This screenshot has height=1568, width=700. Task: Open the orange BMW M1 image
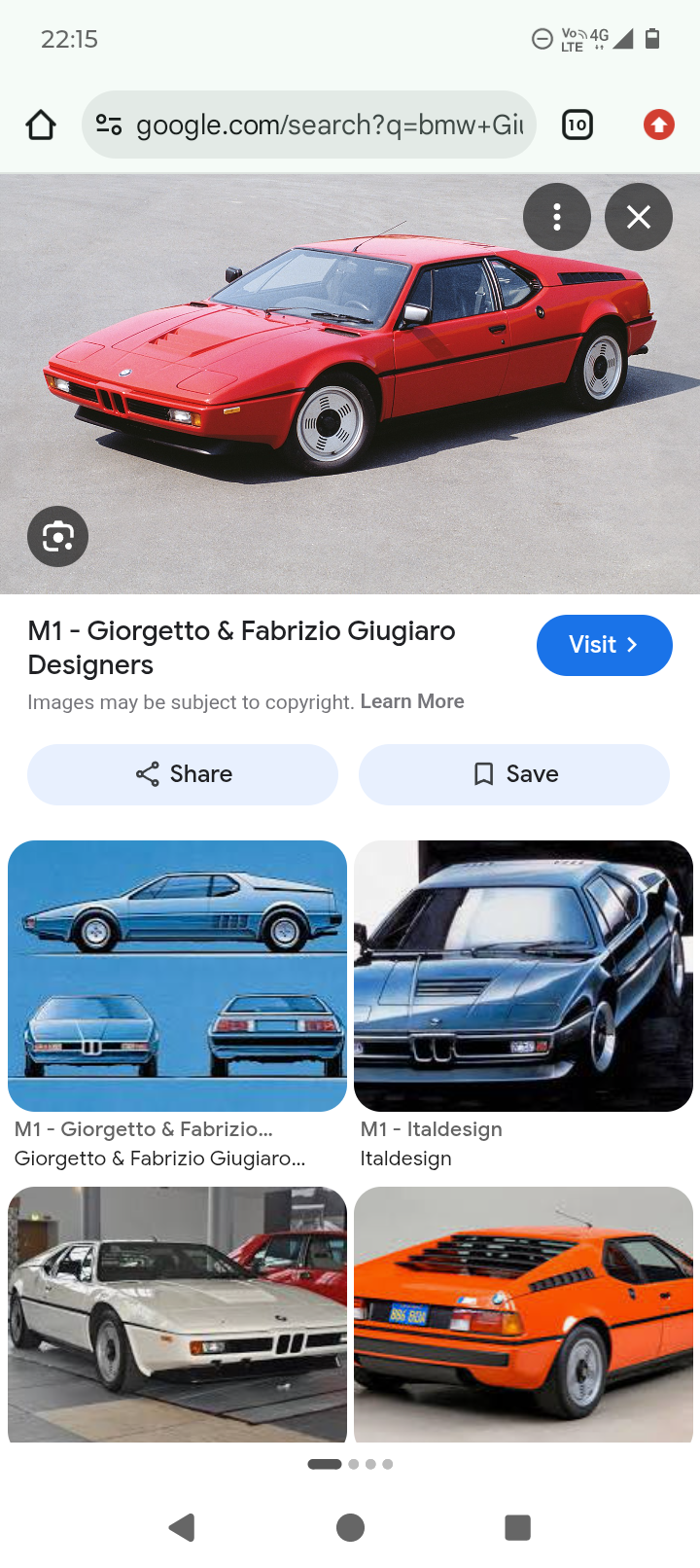523,1314
